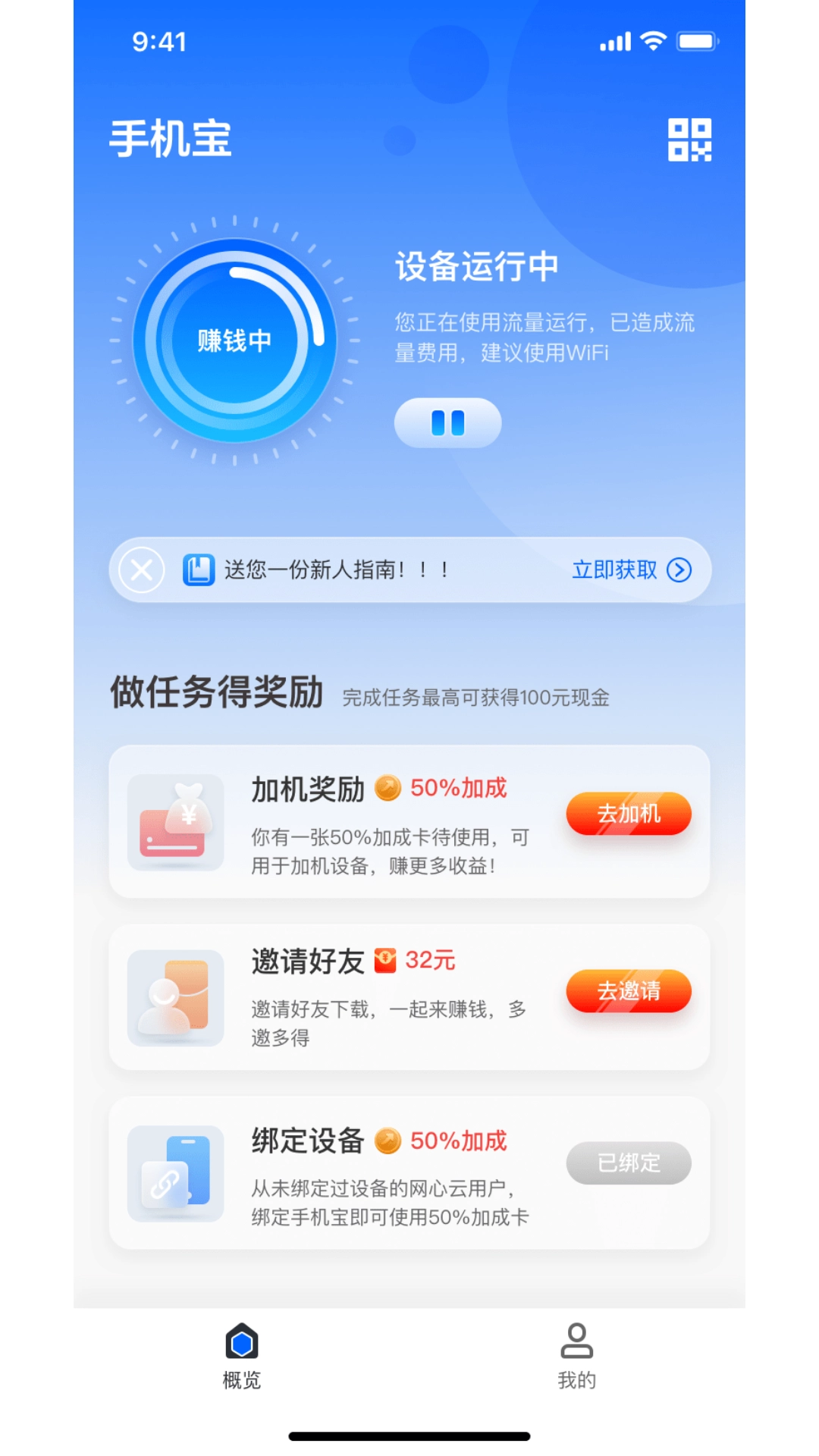Tap the 去加机 button
Image resolution: width=819 pixels, height=1456 pixels.
click(628, 814)
